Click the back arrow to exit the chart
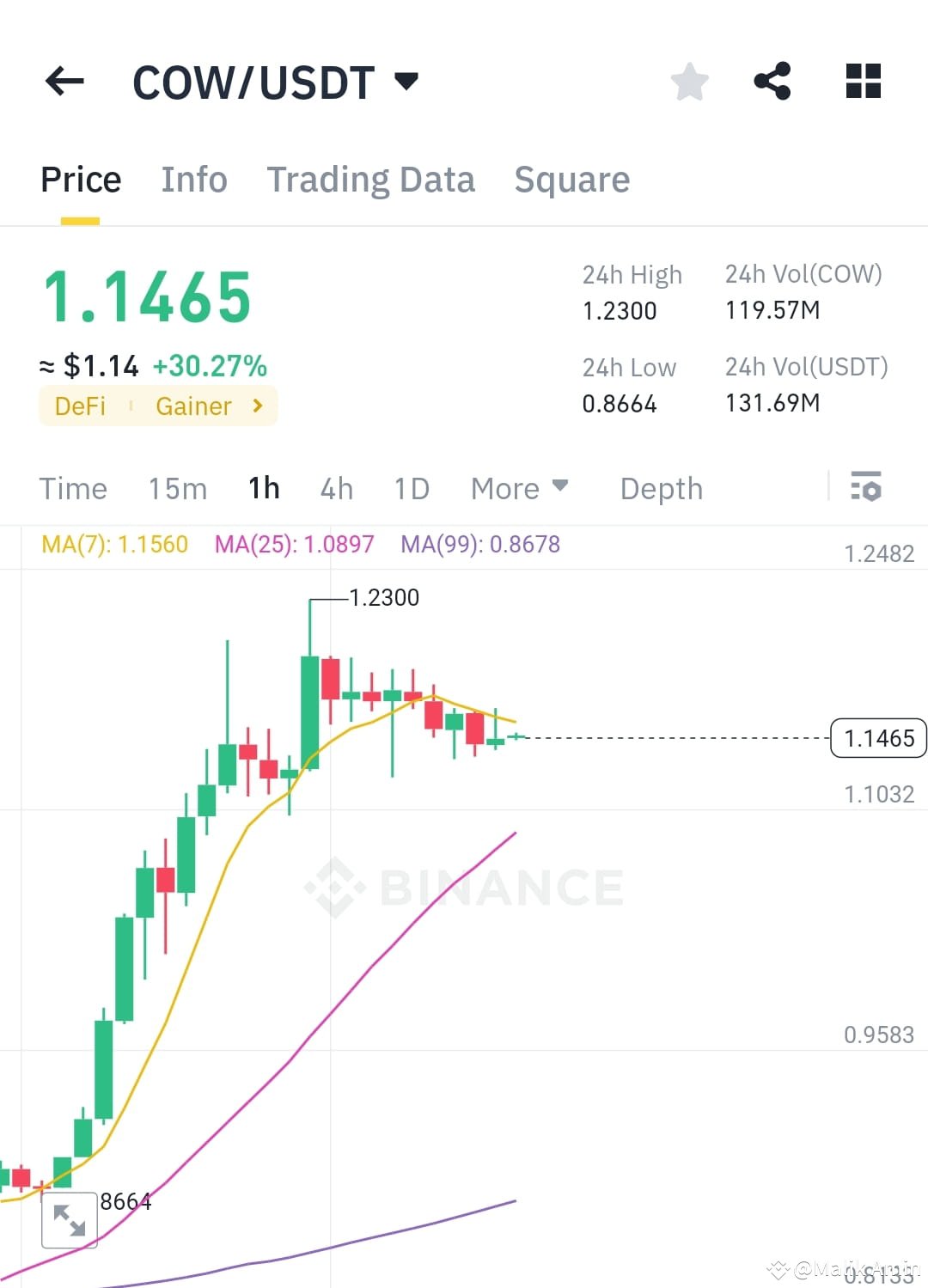 coord(64,81)
